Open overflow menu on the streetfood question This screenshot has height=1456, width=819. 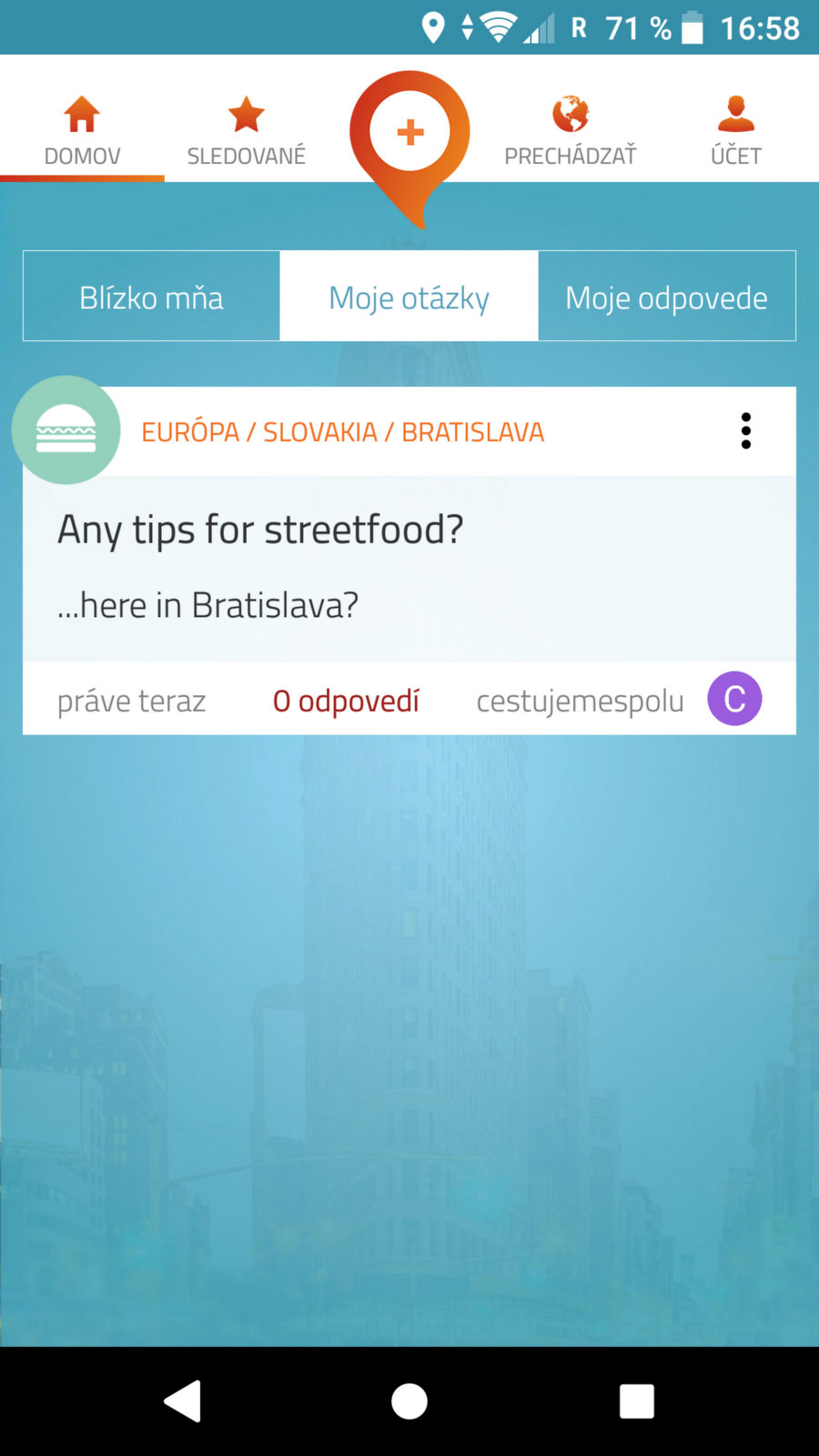pos(745,431)
